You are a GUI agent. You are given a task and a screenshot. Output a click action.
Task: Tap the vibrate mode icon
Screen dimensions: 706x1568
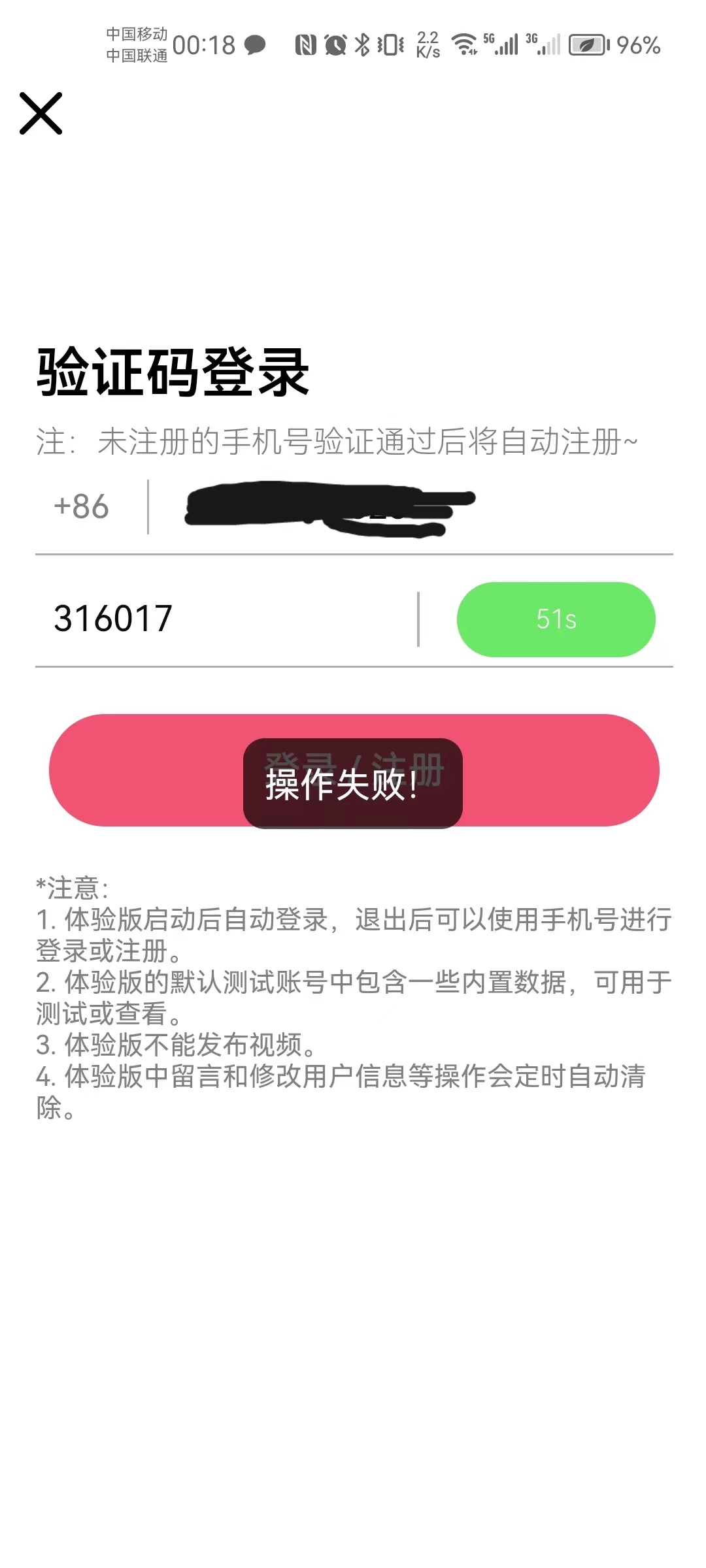coord(389,44)
